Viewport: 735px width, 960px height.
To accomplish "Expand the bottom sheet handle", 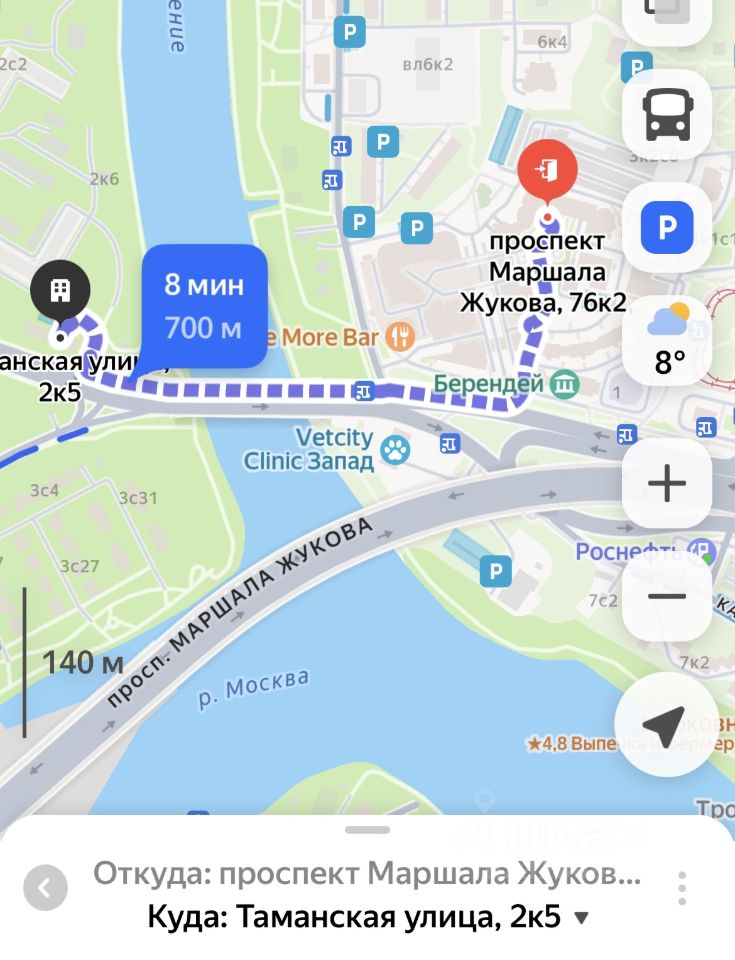I will pyautogui.click(x=367, y=830).
